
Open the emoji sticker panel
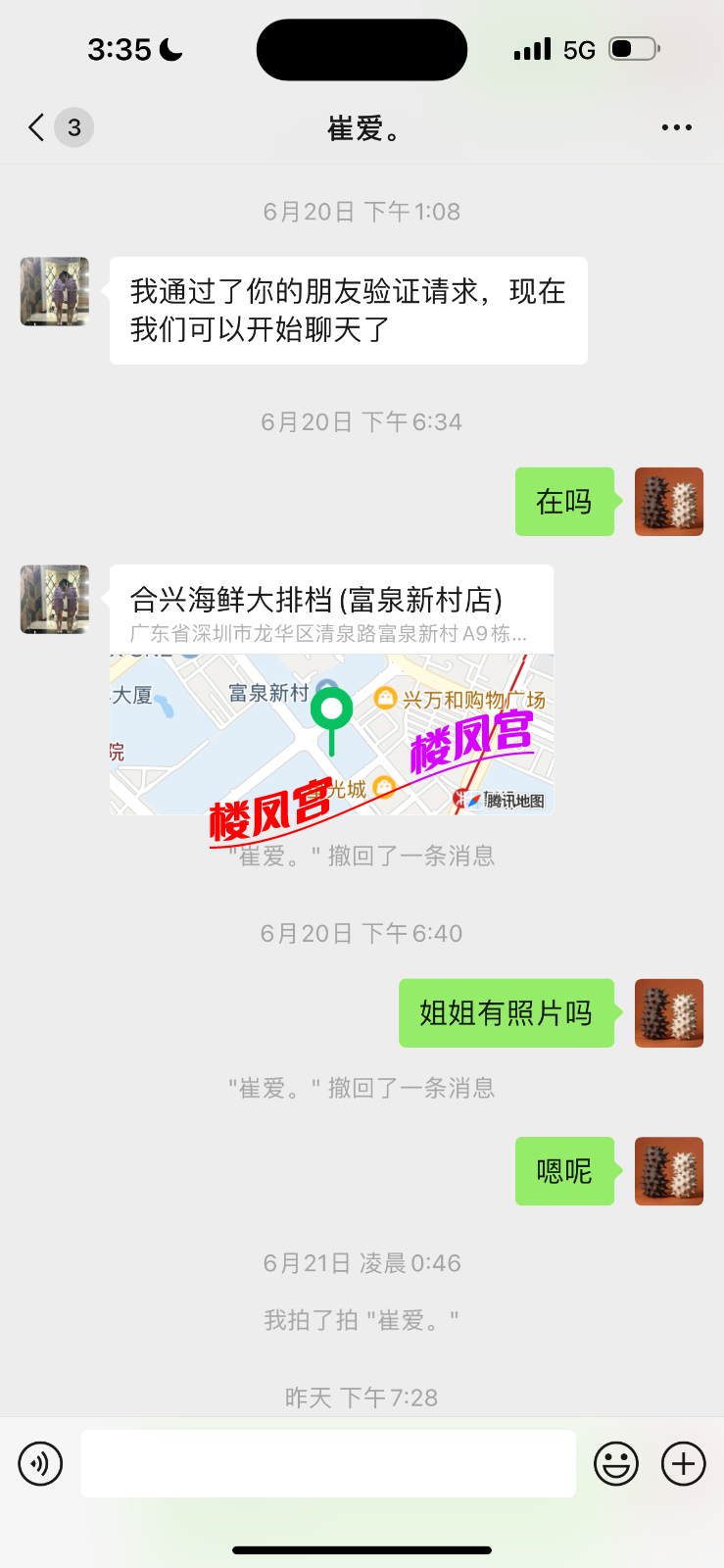(x=616, y=1464)
